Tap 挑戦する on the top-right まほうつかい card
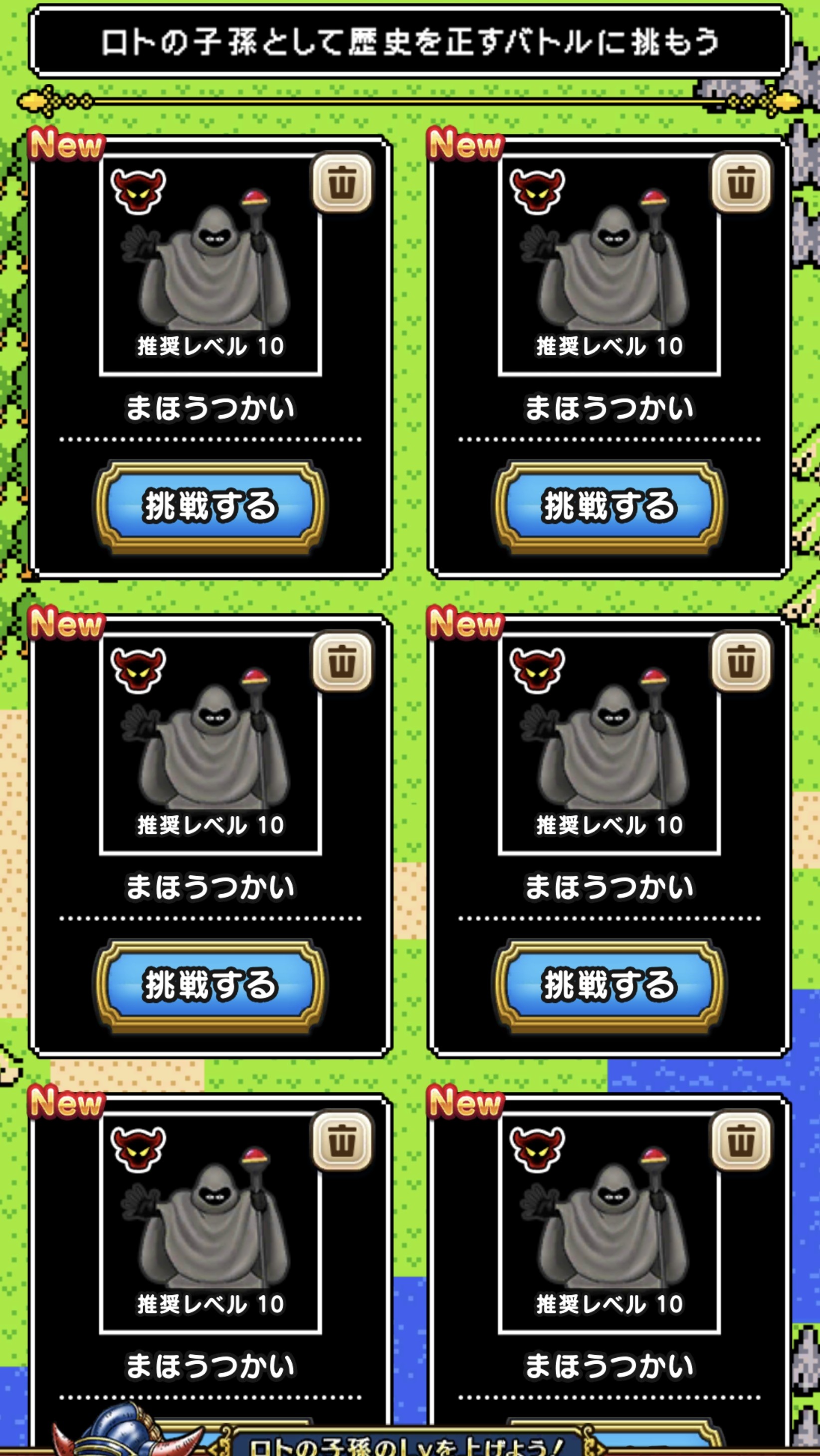The width and height of the screenshot is (820, 1456). (x=609, y=505)
